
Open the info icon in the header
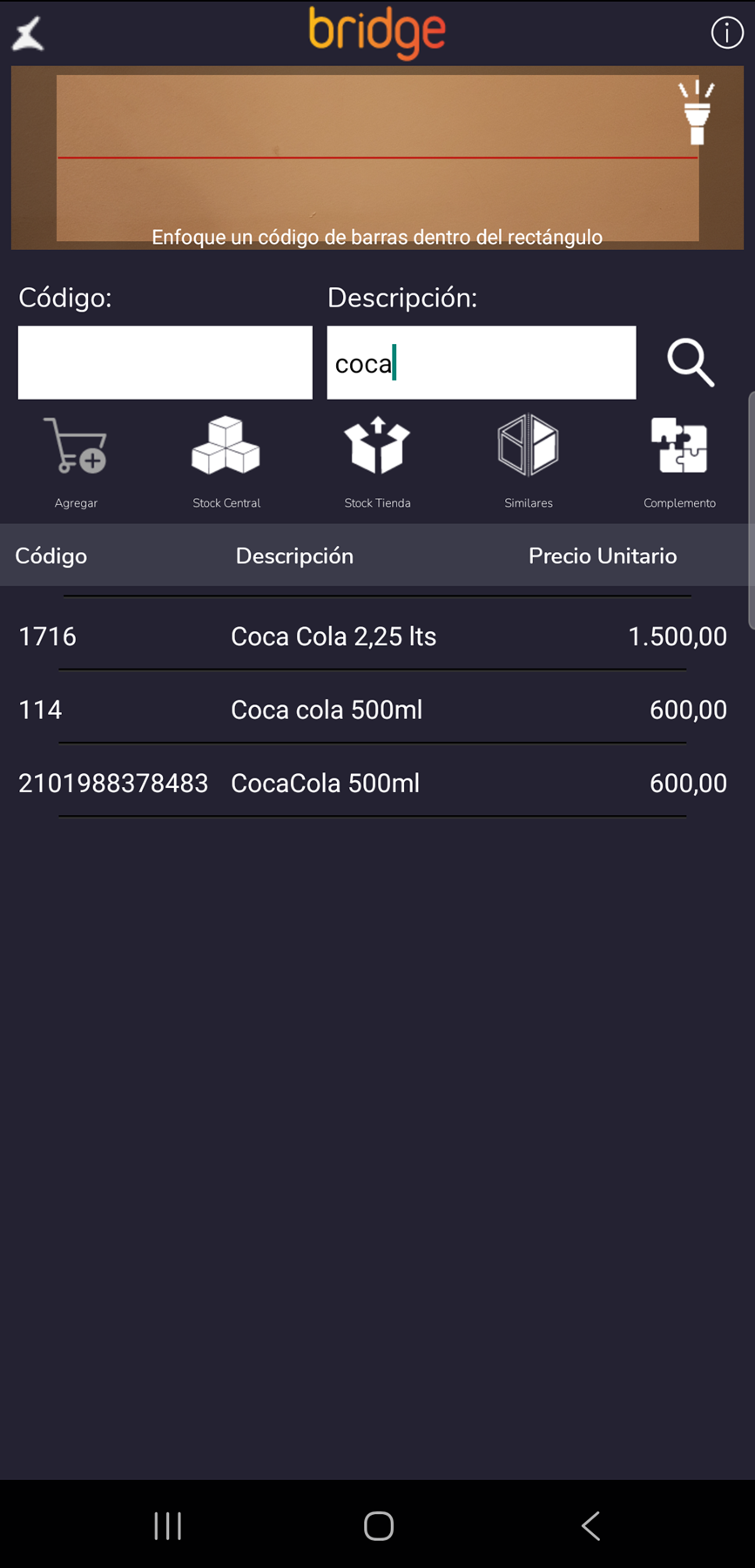click(x=726, y=33)
